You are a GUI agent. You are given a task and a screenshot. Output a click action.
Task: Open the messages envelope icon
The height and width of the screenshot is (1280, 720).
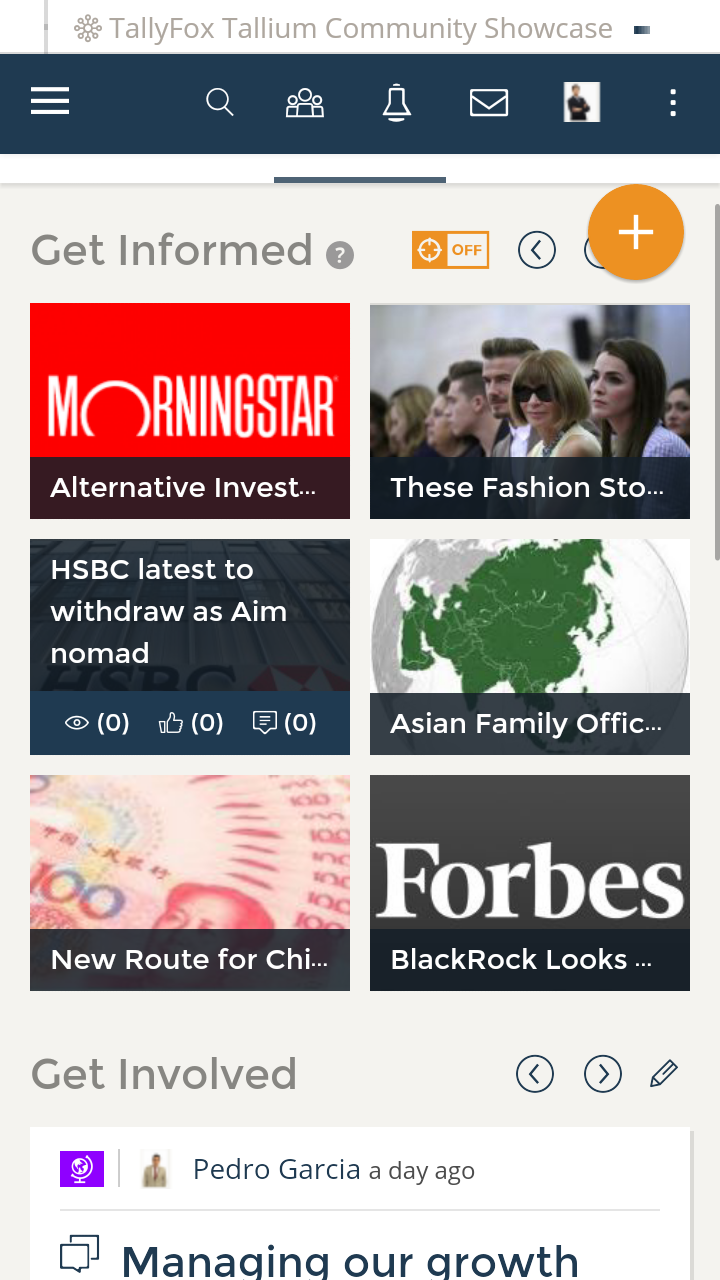(489, 102)
